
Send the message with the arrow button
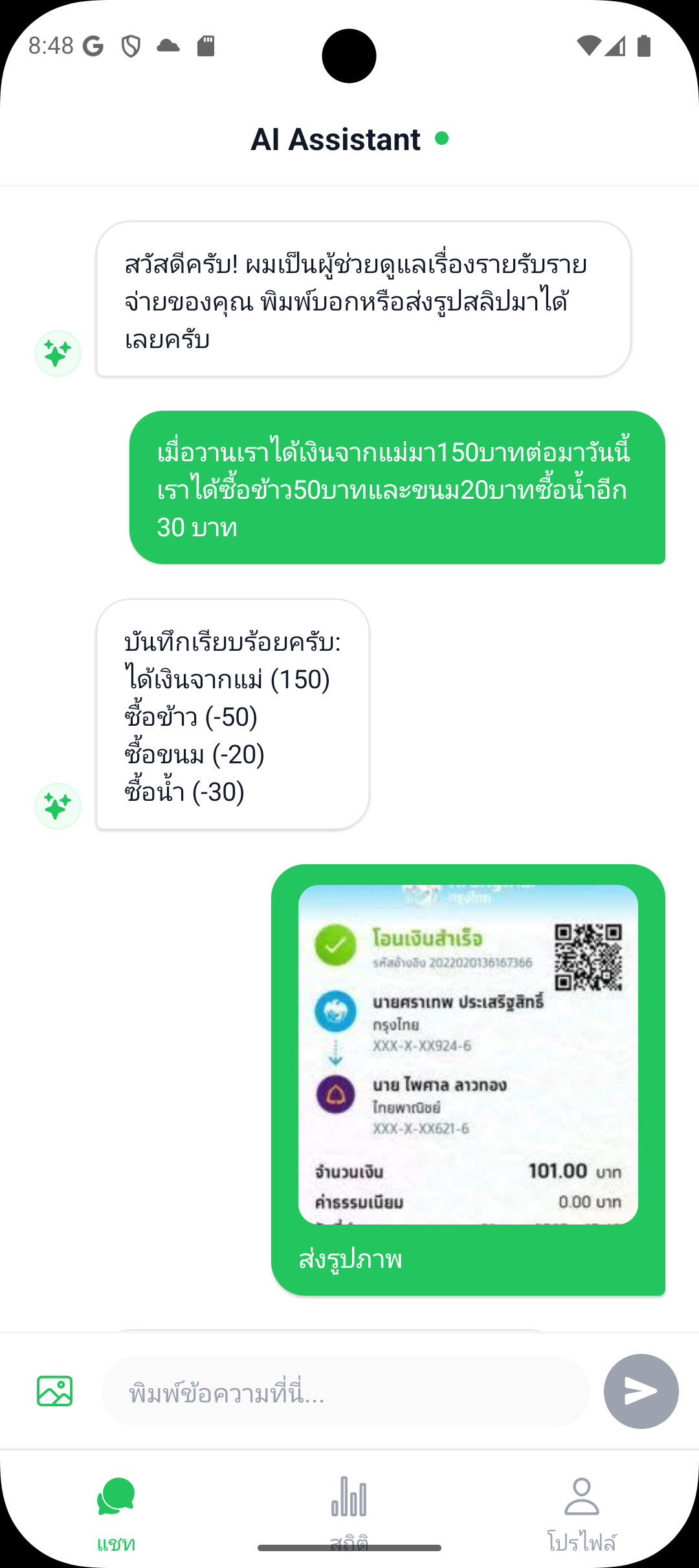click(641, 1391)
